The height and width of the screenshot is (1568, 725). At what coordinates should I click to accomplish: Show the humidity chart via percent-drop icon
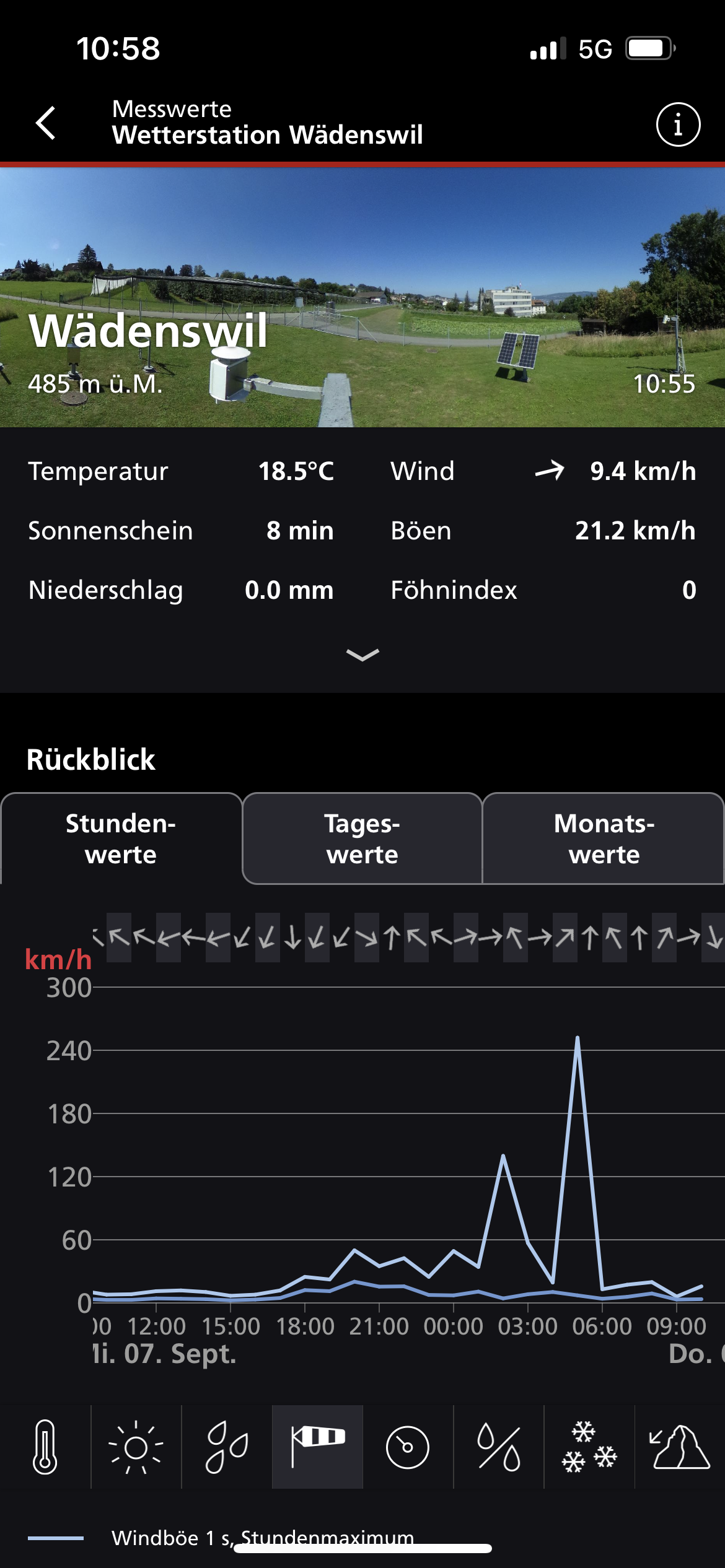pos(498,1447)
